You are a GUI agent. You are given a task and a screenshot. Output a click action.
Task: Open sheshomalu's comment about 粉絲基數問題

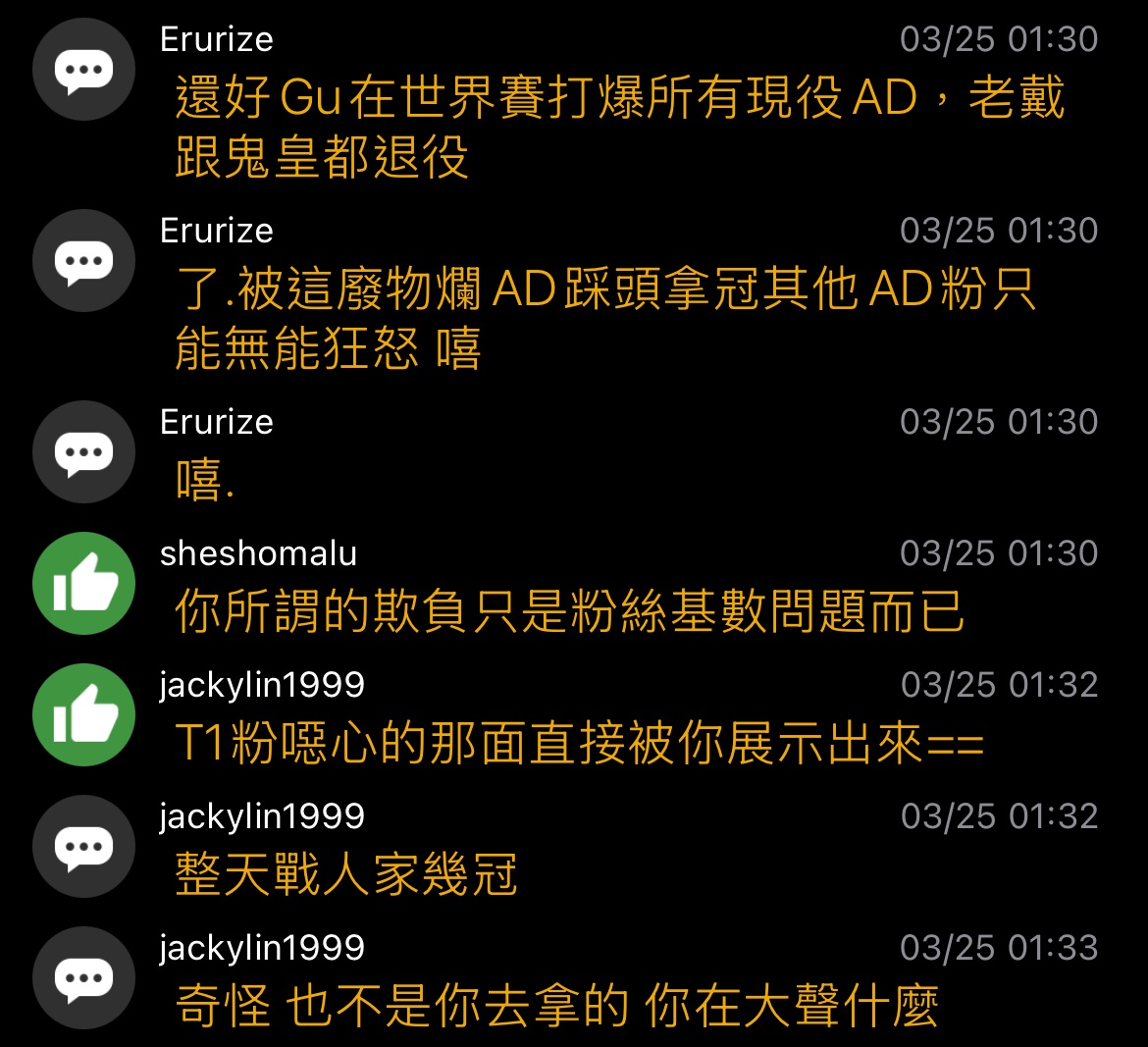569,612
